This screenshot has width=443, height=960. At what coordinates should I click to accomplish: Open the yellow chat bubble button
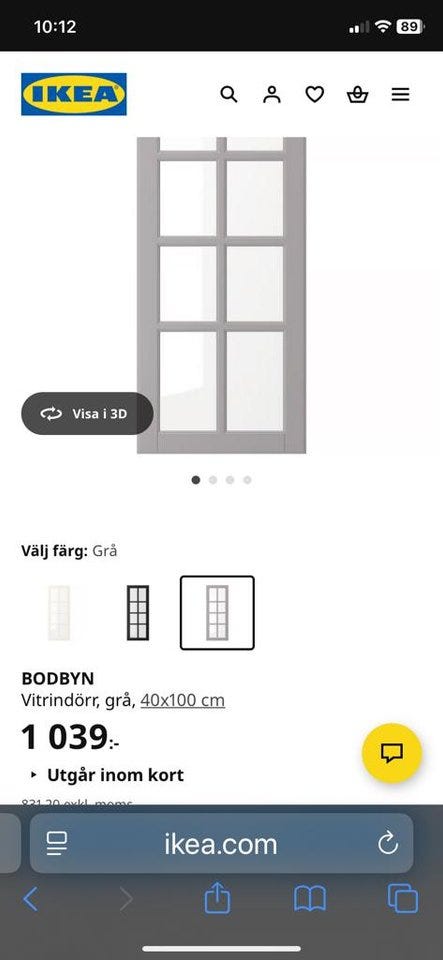pyautogui.click(x=392, y=753)
